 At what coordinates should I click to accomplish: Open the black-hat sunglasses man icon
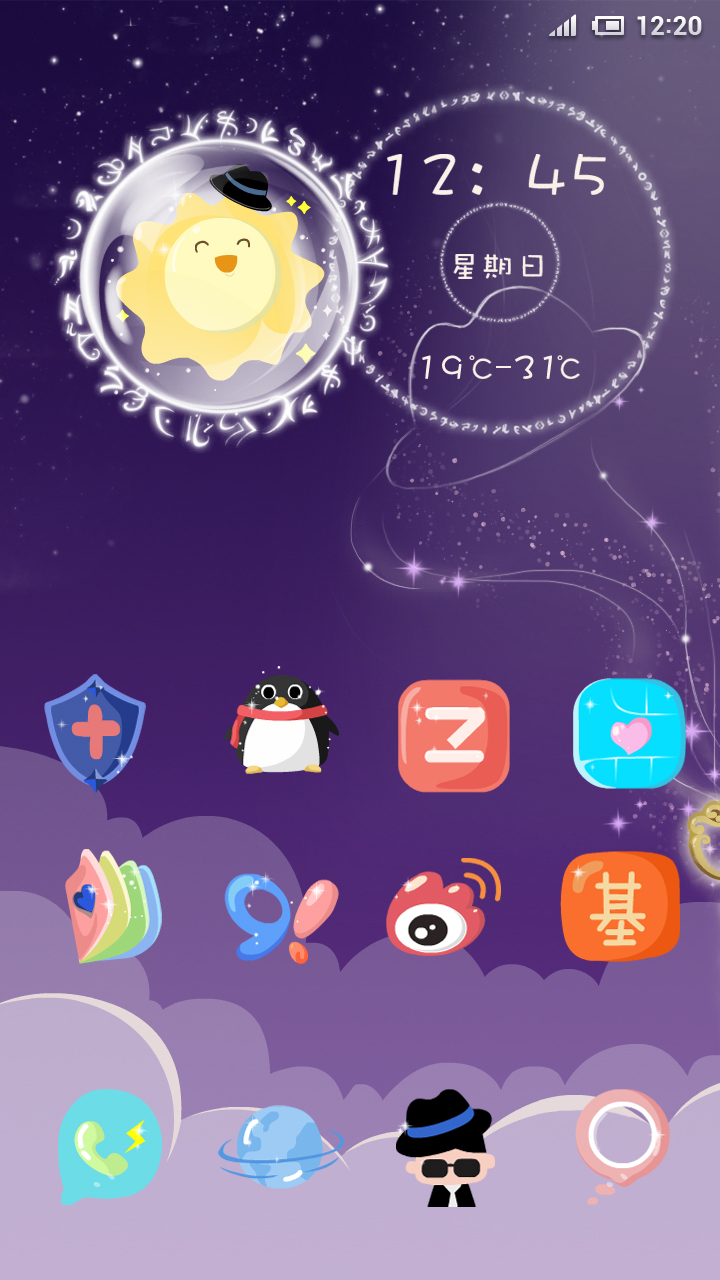446,1148
